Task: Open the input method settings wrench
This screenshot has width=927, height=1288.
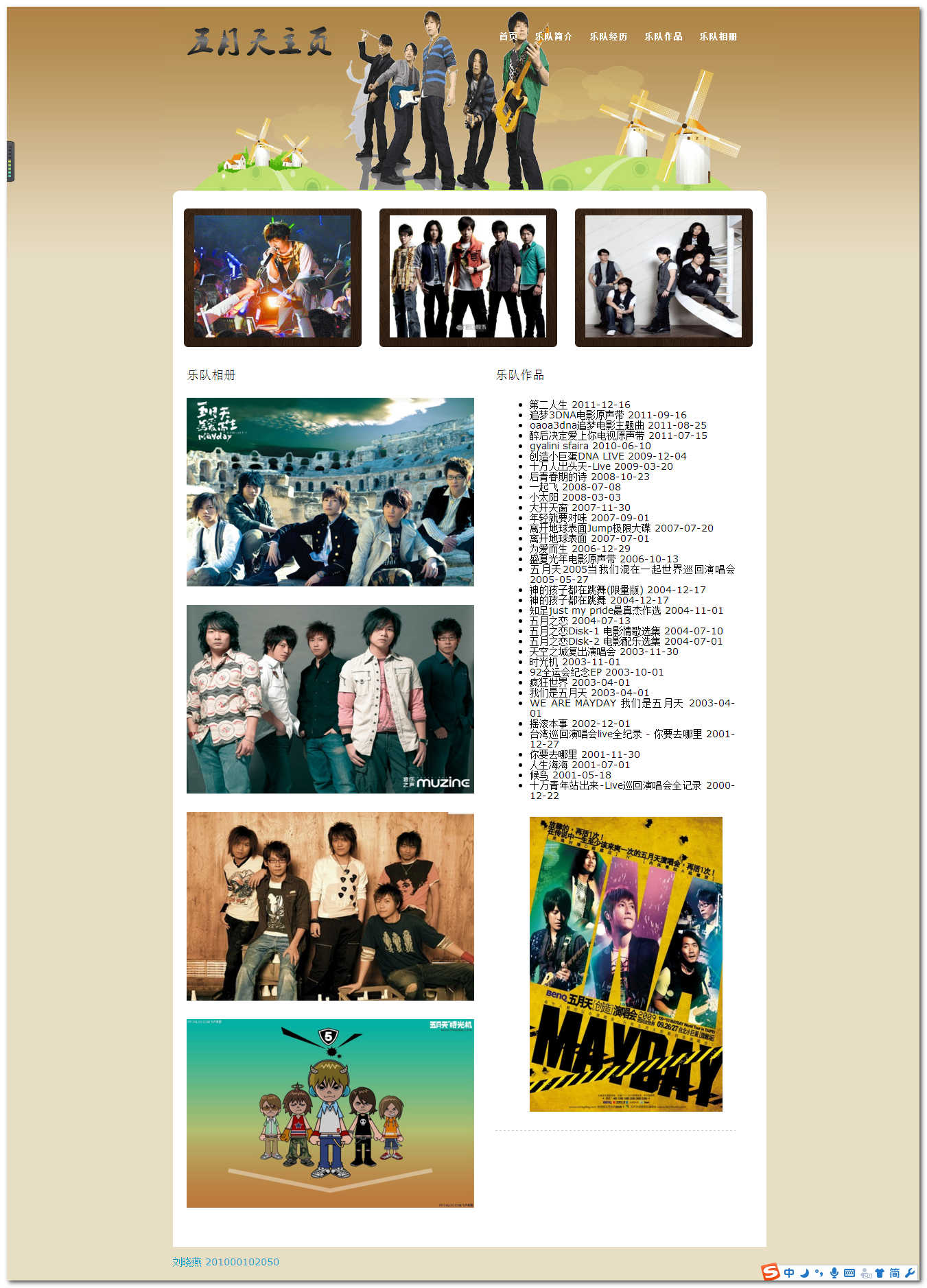Action: [x=910, y=1273]
